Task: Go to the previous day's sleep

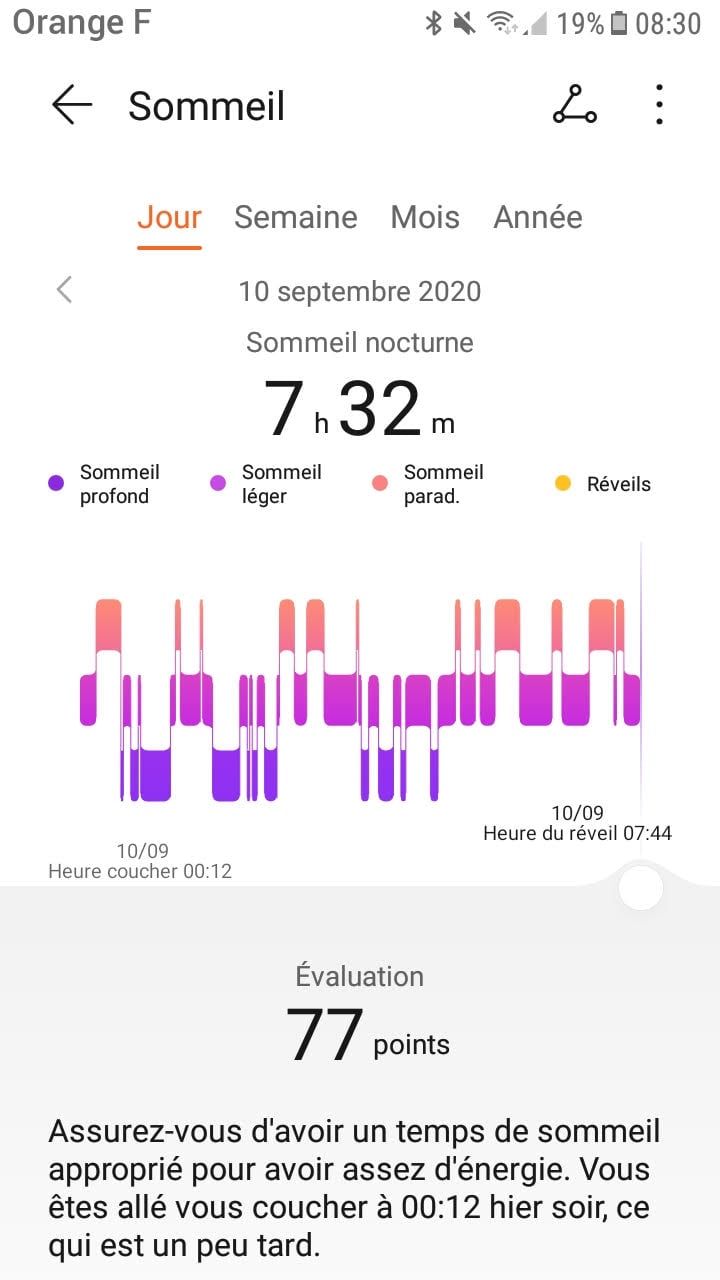Action: (65, 290)
